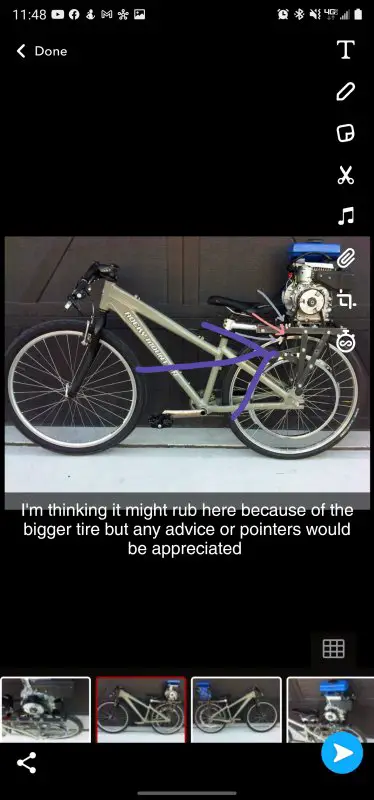Tap Done to exit editing
This screenshot has width=374, height=800.
42,51
